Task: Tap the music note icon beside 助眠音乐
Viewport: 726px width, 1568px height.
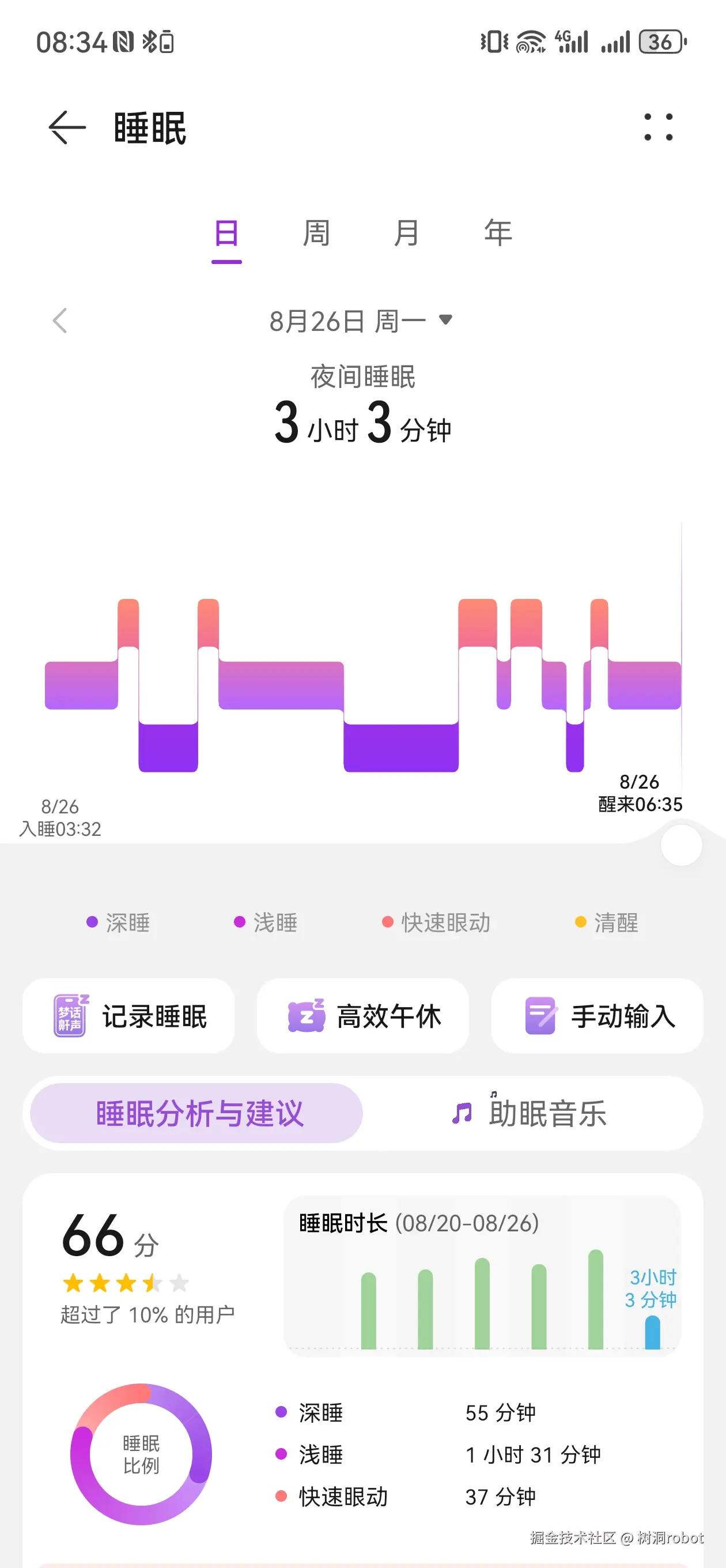Action: [464, 1113]
